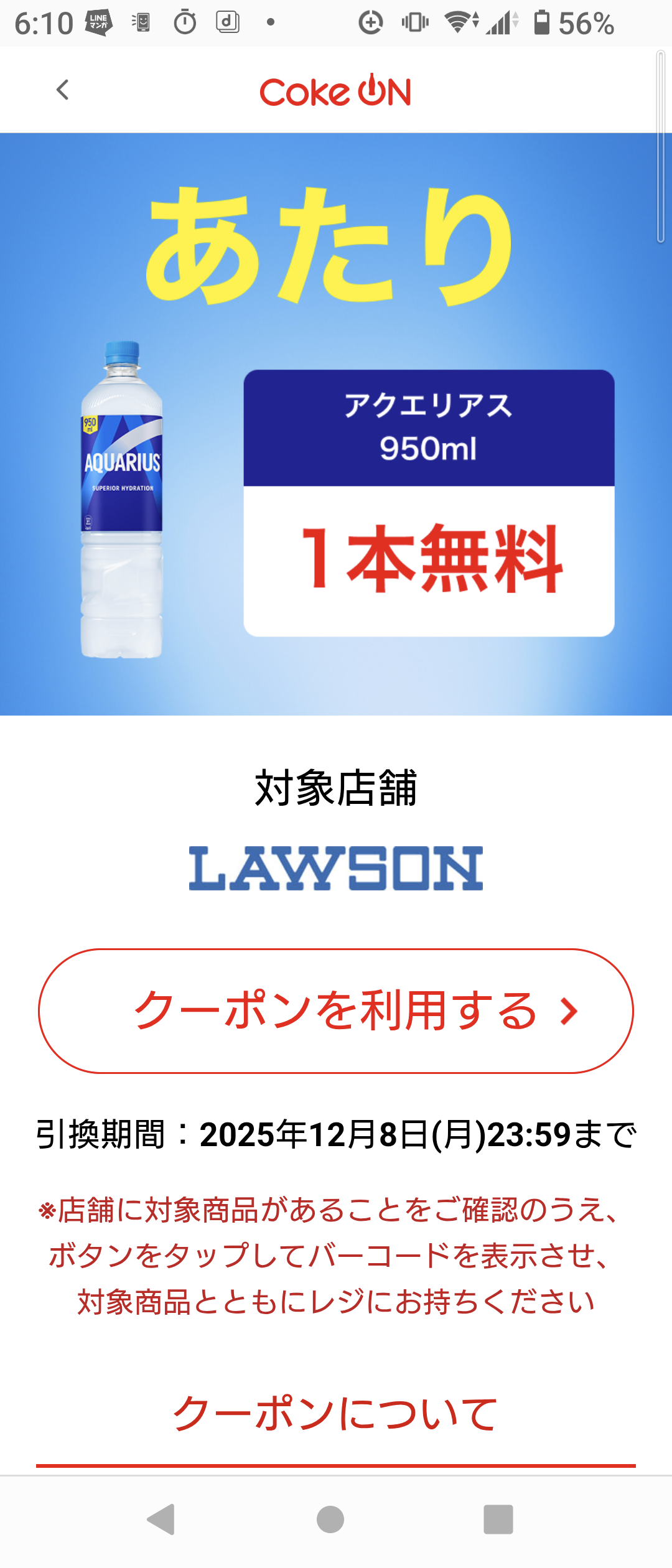
Task: Open recent apps overview
Action: tap(498, 1519)
